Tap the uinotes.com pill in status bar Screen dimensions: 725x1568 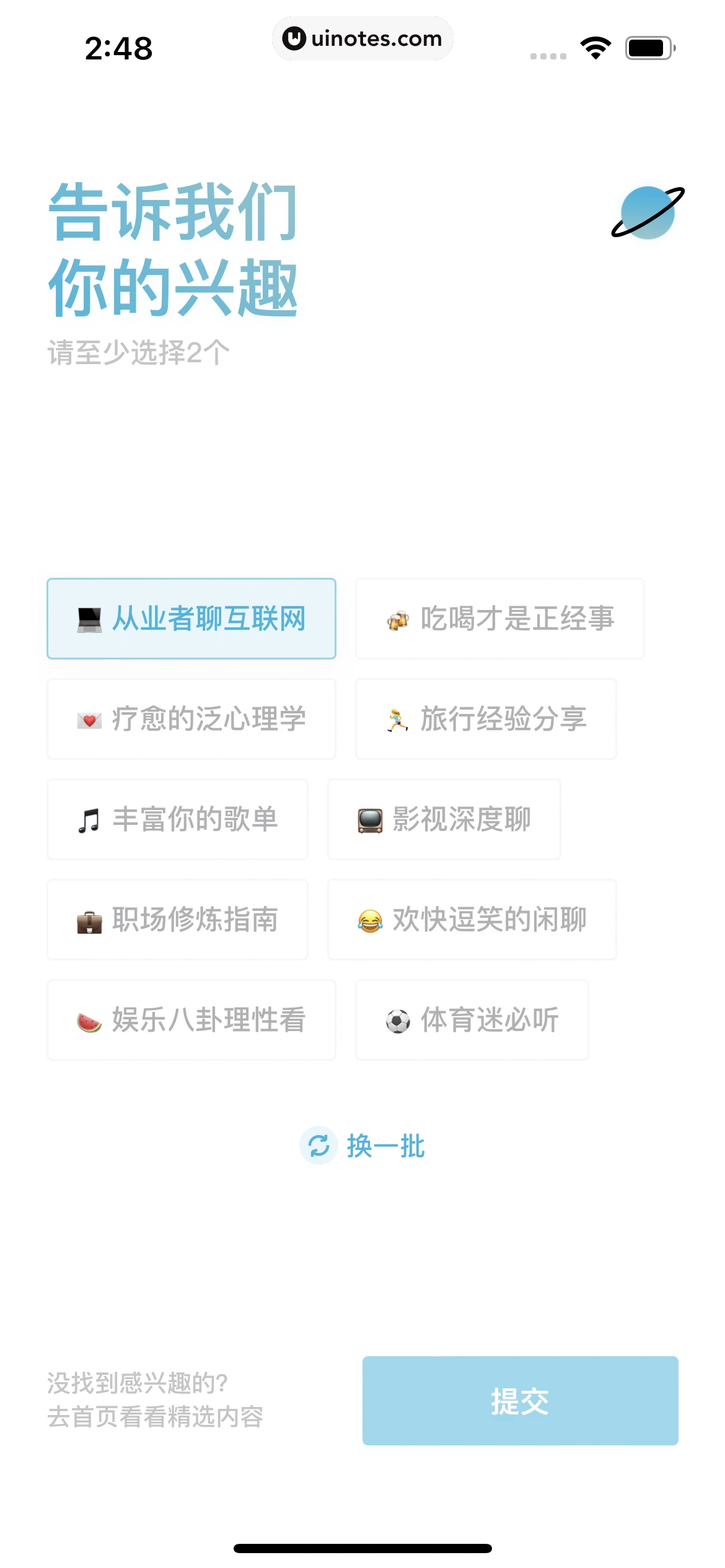(x=362, y=38)
